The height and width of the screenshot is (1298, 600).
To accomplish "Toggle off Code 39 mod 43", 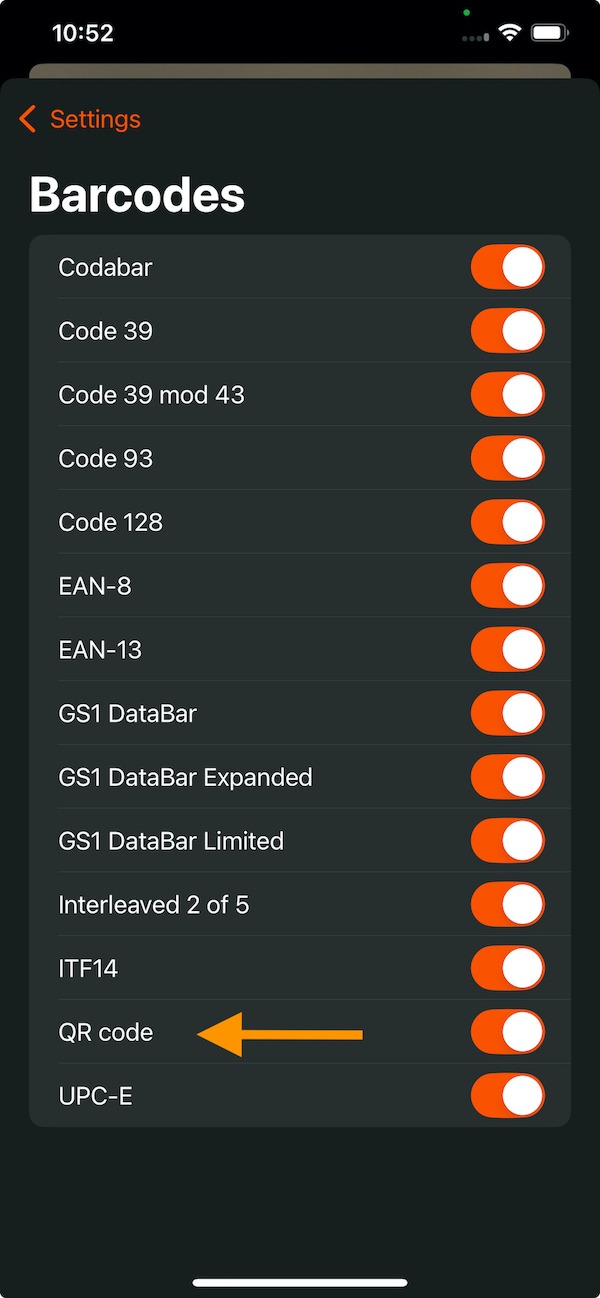I will [x=507, y=395].
